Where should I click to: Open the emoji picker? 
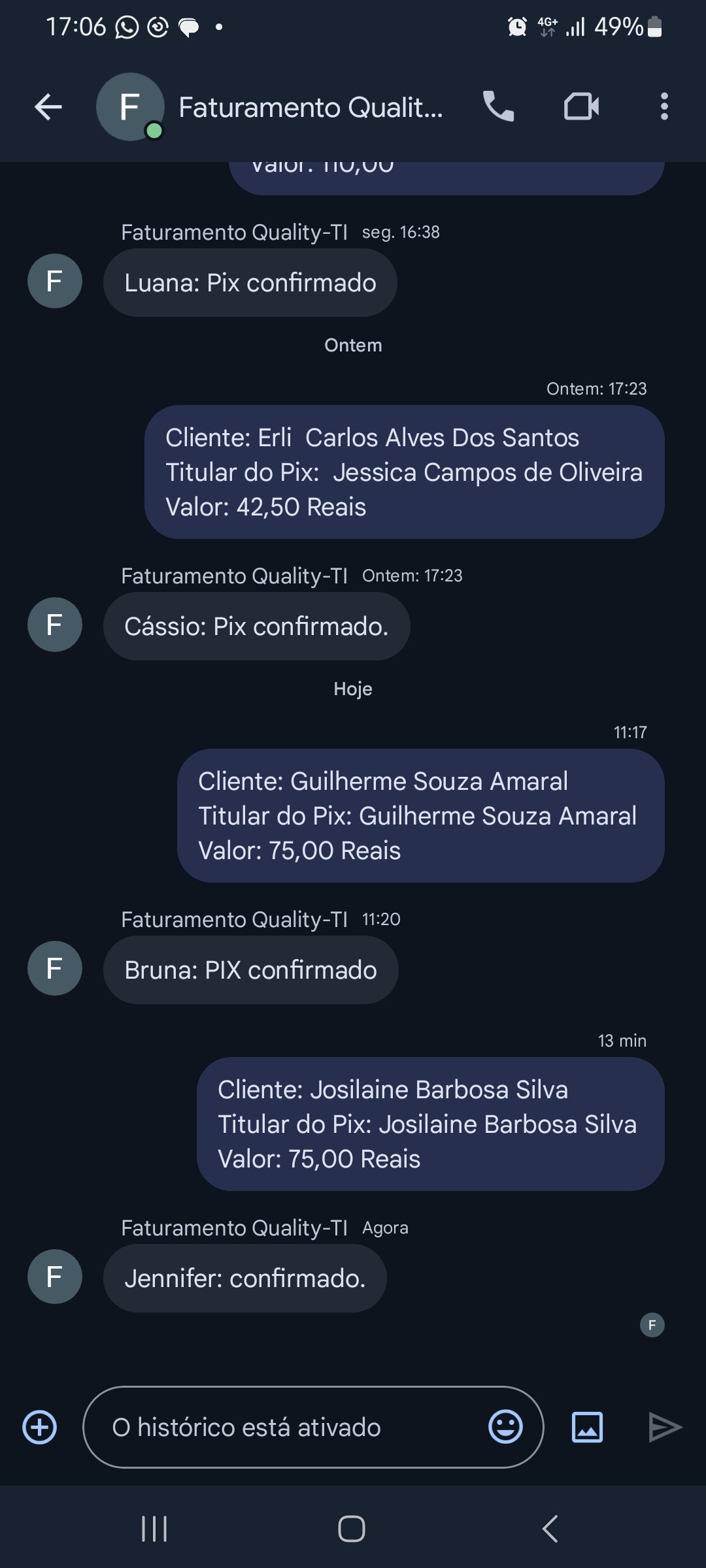[x=505, y=1427]
